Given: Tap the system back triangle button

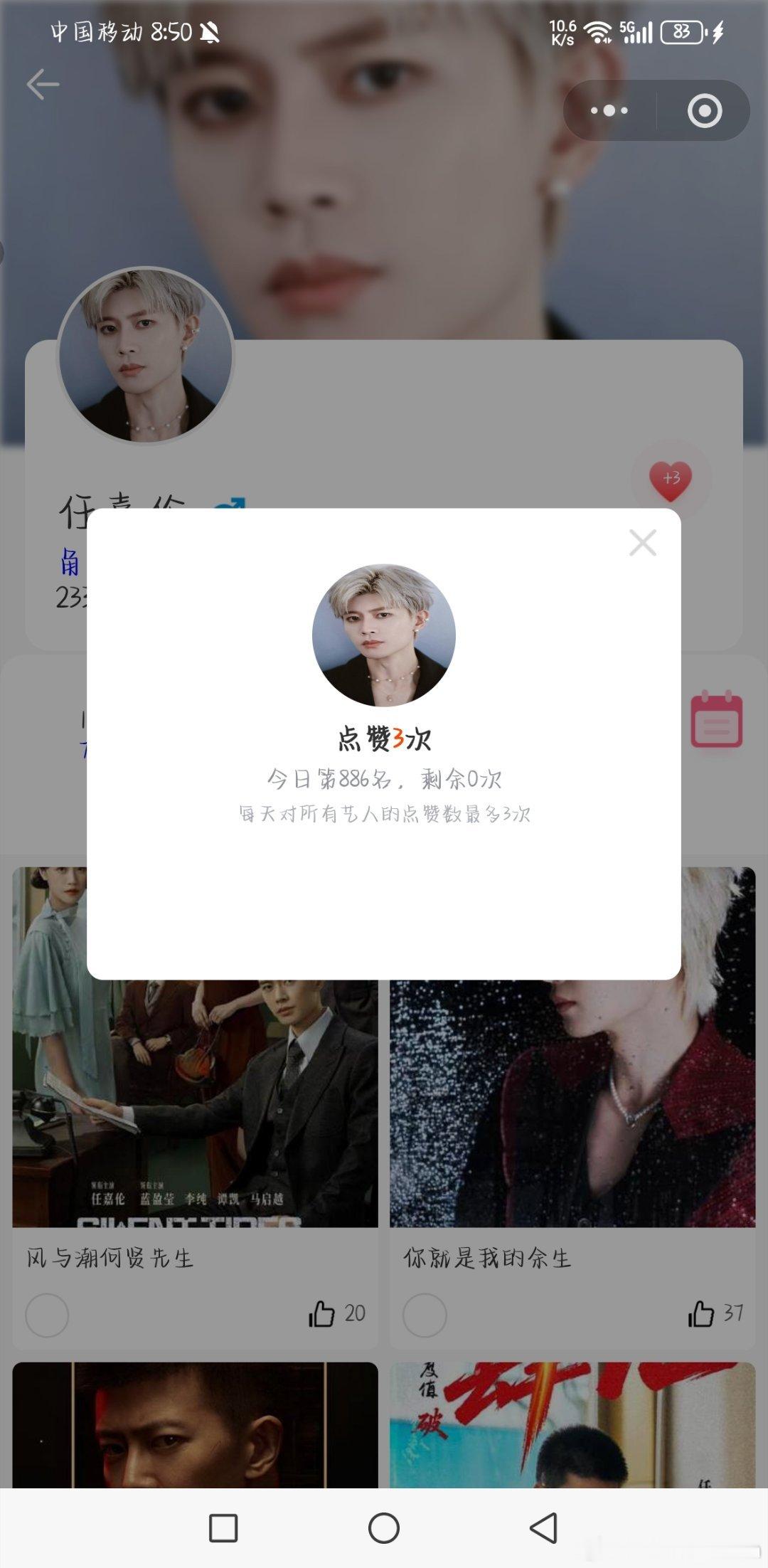Looking at the screenshot, I should 544,1527.
